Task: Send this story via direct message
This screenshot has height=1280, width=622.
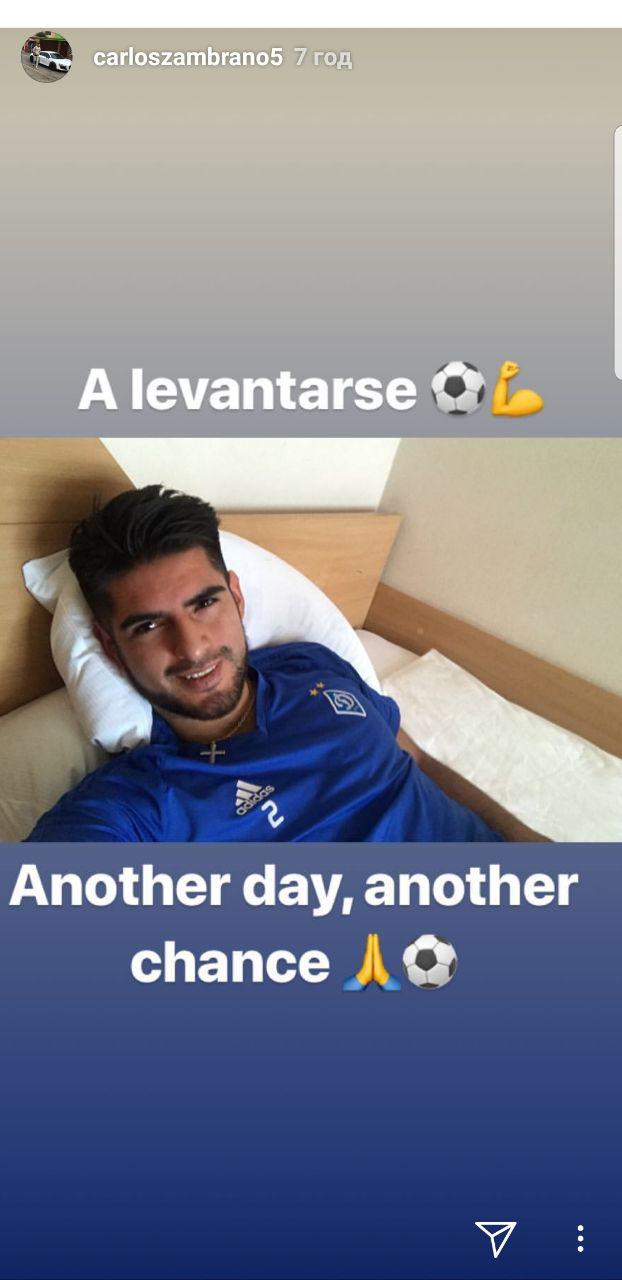Action: (x=495, y=1238)
